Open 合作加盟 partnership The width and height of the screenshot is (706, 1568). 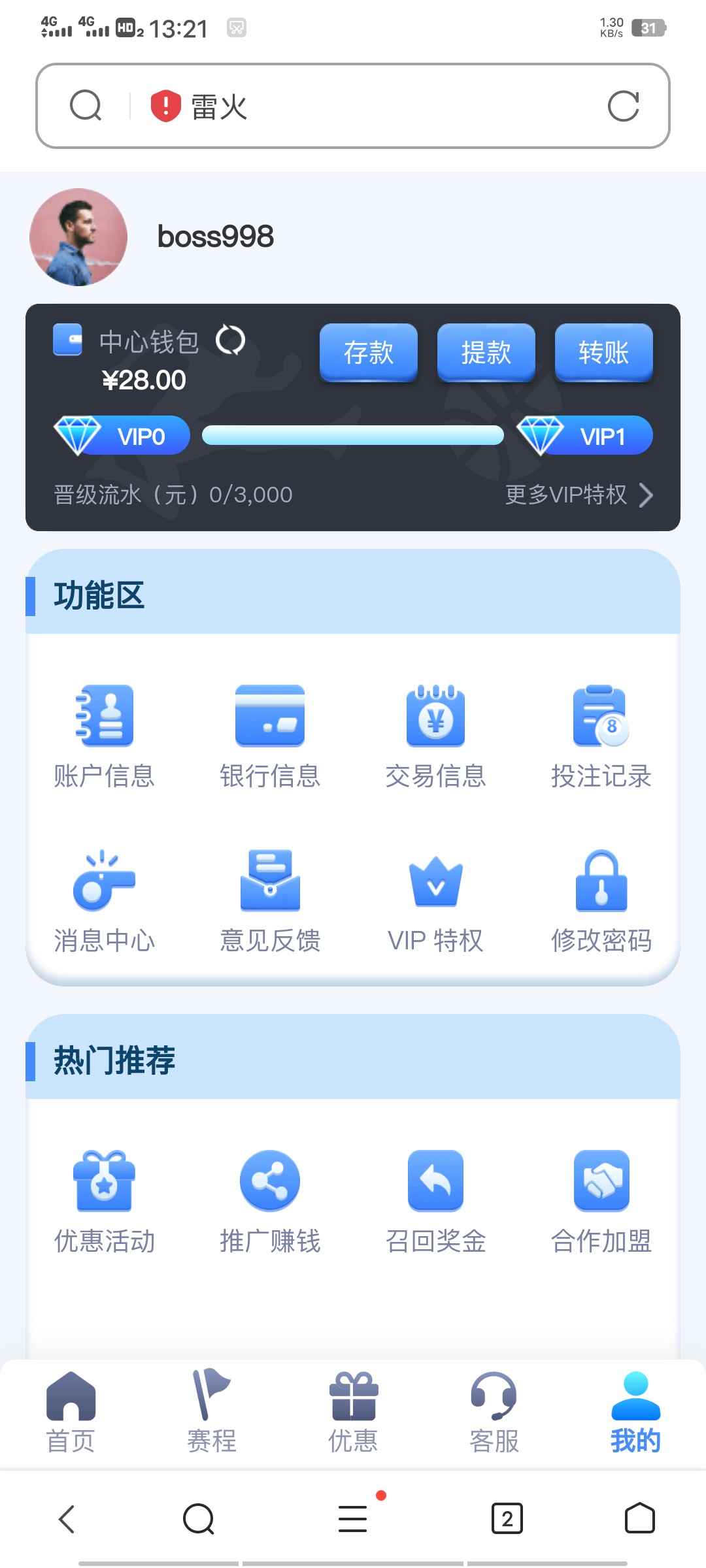pyautogui.click(x=601, y=1201)
